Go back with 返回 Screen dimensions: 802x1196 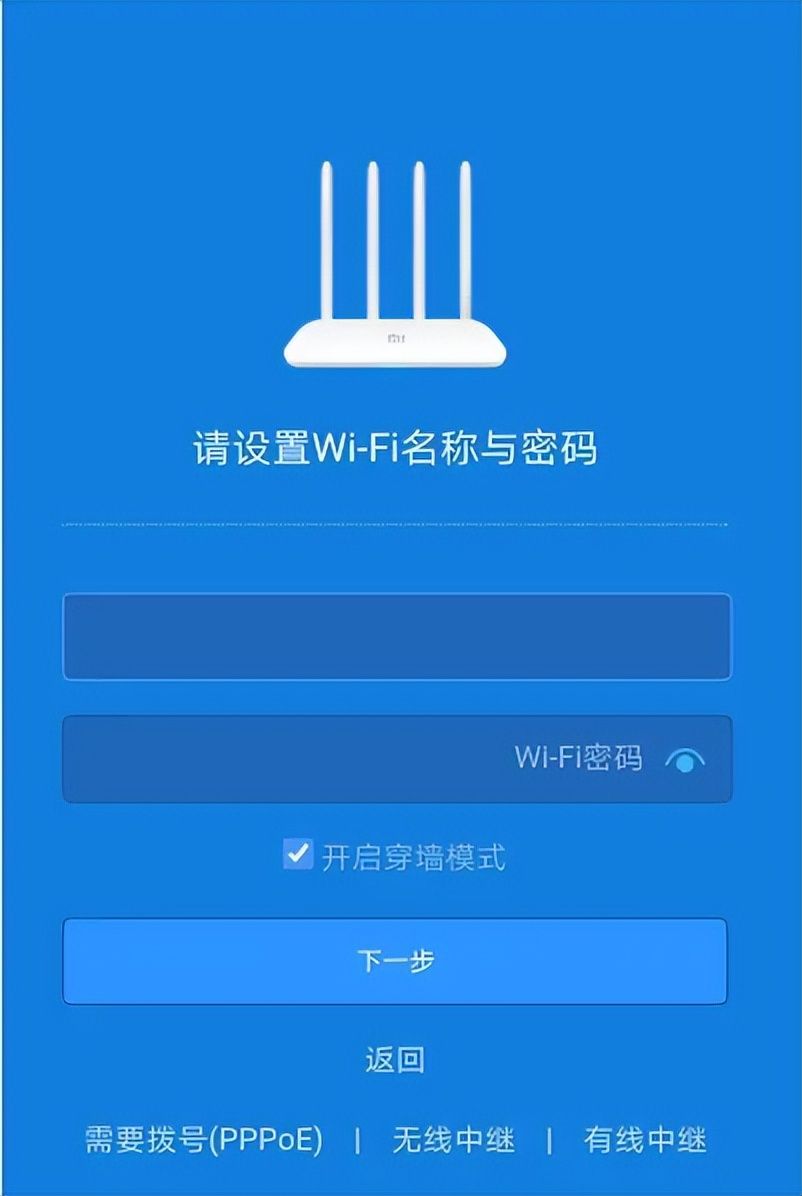[x=395, y=1059]
